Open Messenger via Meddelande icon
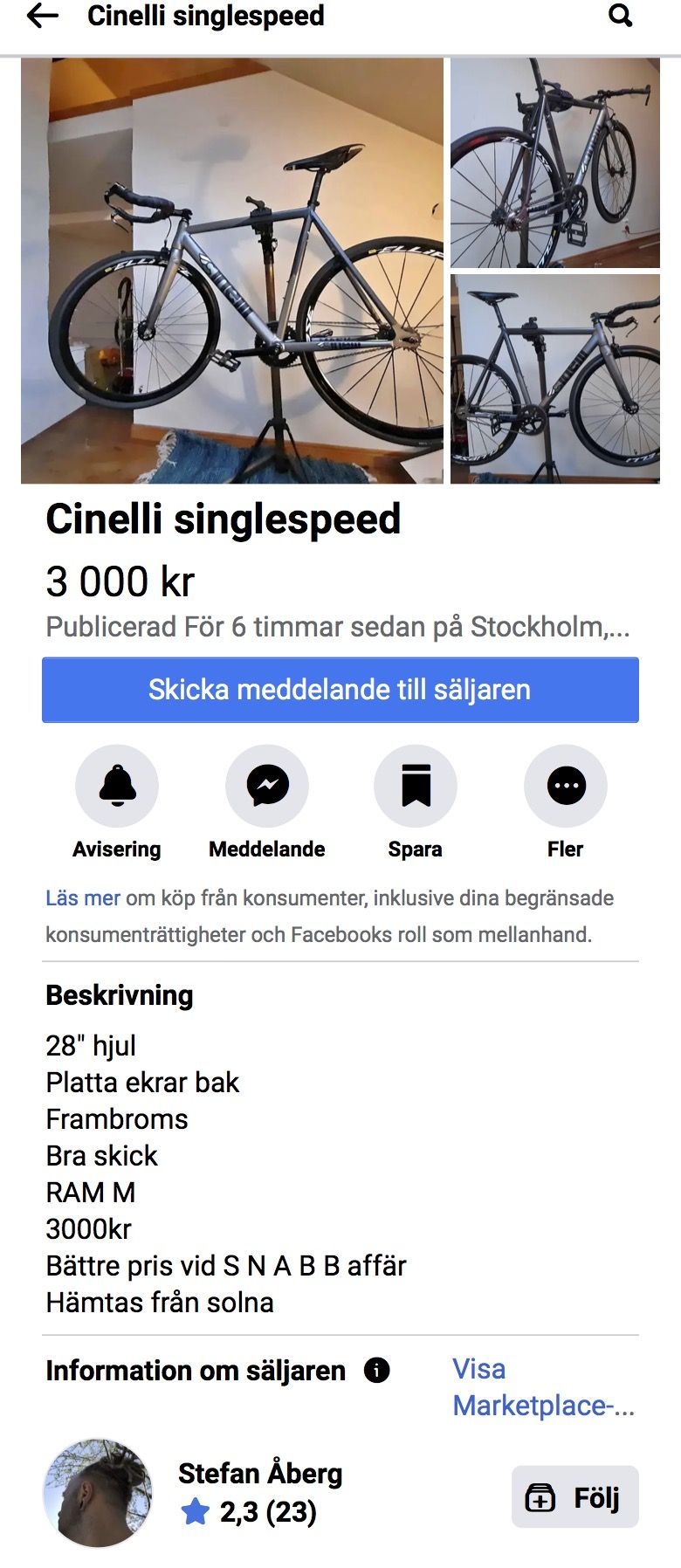Image resolution: width=681 pixels, height=1568 pixels. 267,786
